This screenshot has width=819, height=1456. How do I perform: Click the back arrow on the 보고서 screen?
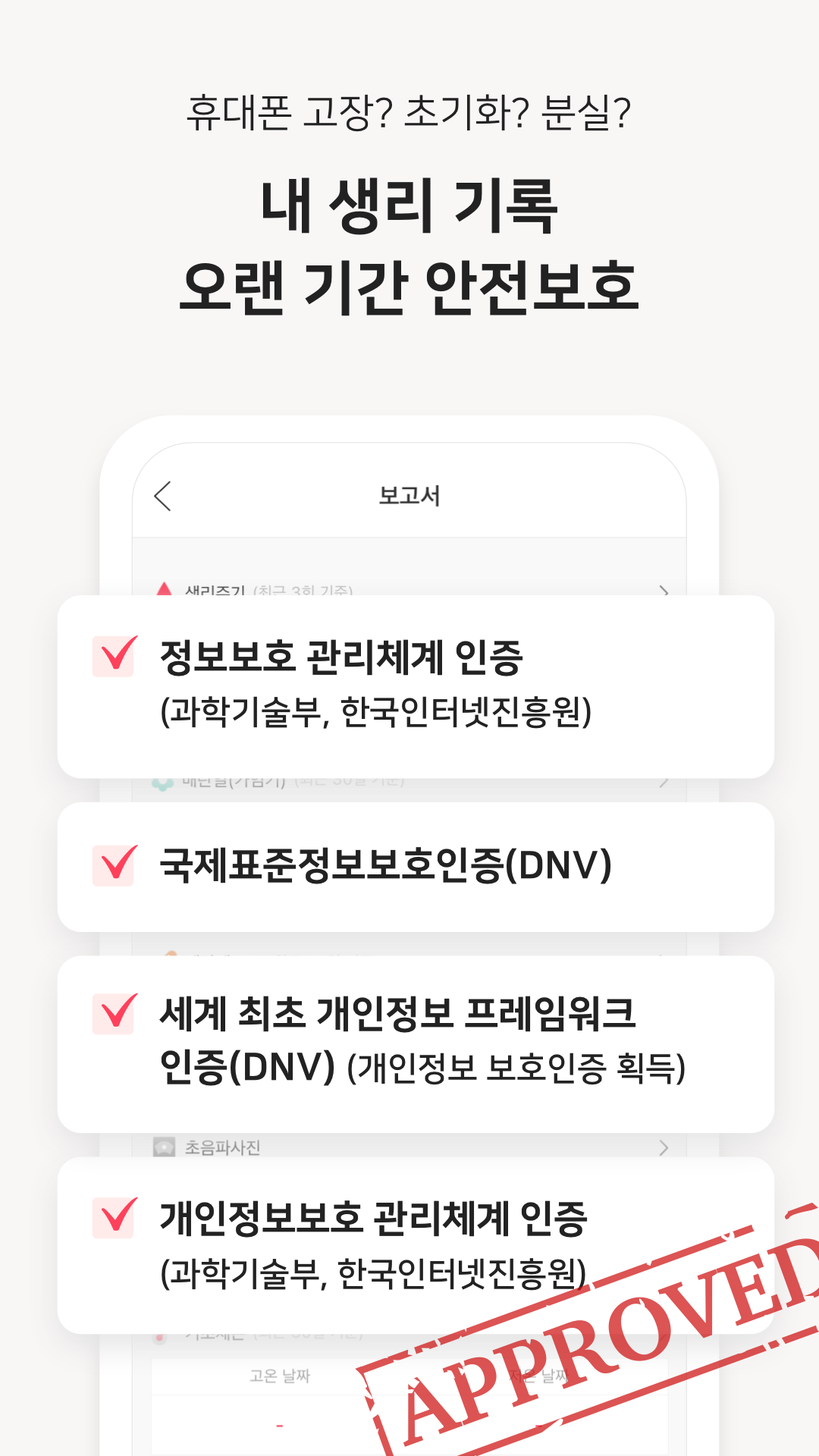point(162,497)
